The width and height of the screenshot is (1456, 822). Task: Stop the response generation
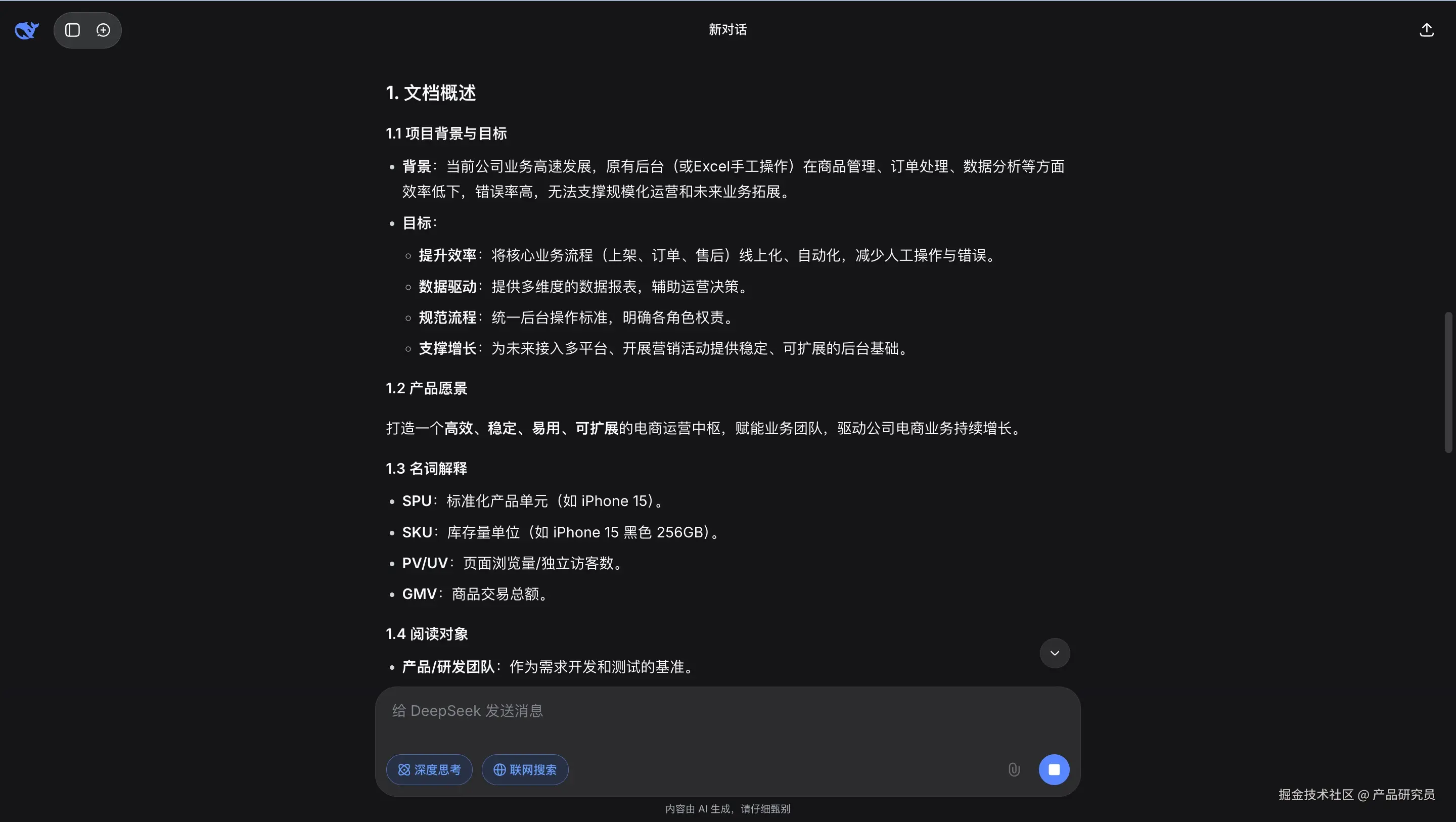1054,769
